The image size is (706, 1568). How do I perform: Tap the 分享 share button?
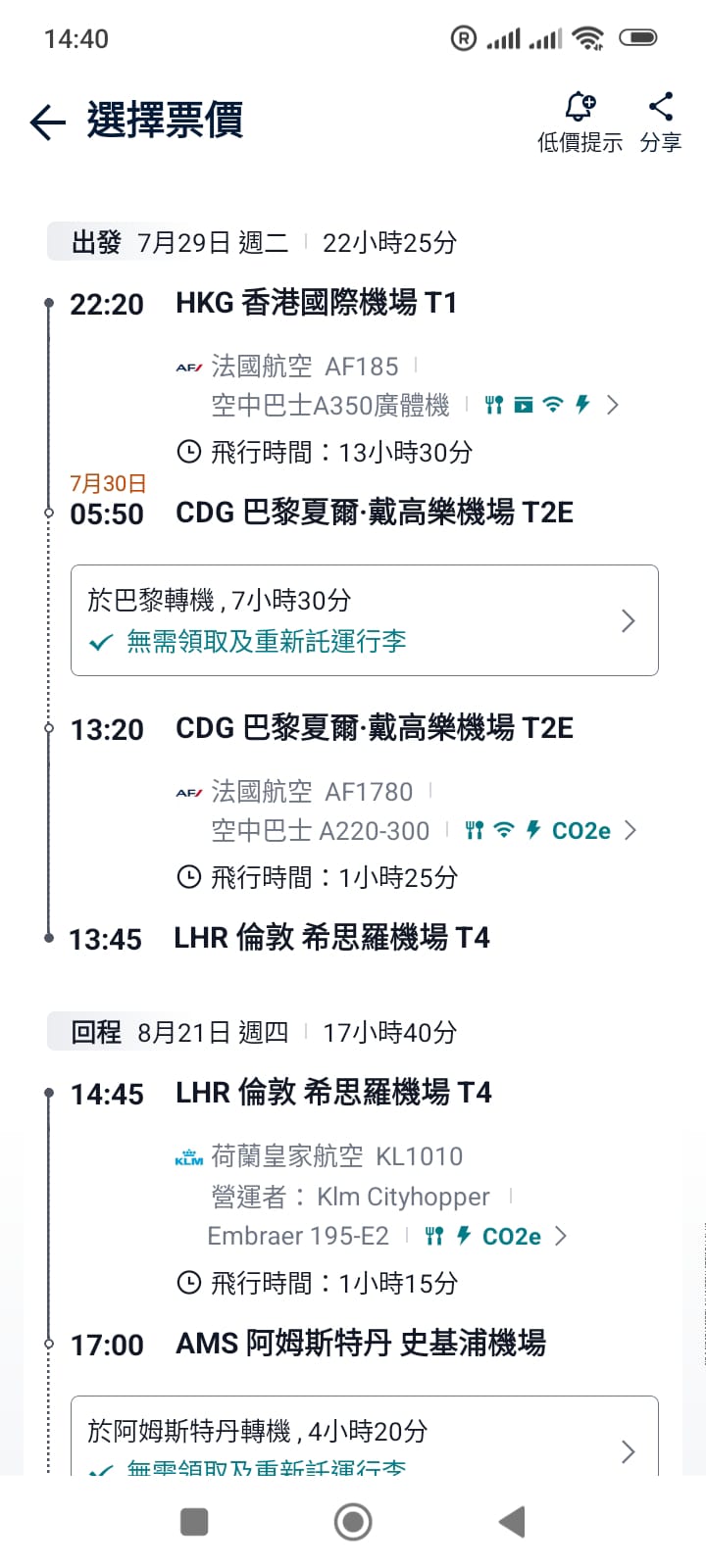[x=660, y=122]
